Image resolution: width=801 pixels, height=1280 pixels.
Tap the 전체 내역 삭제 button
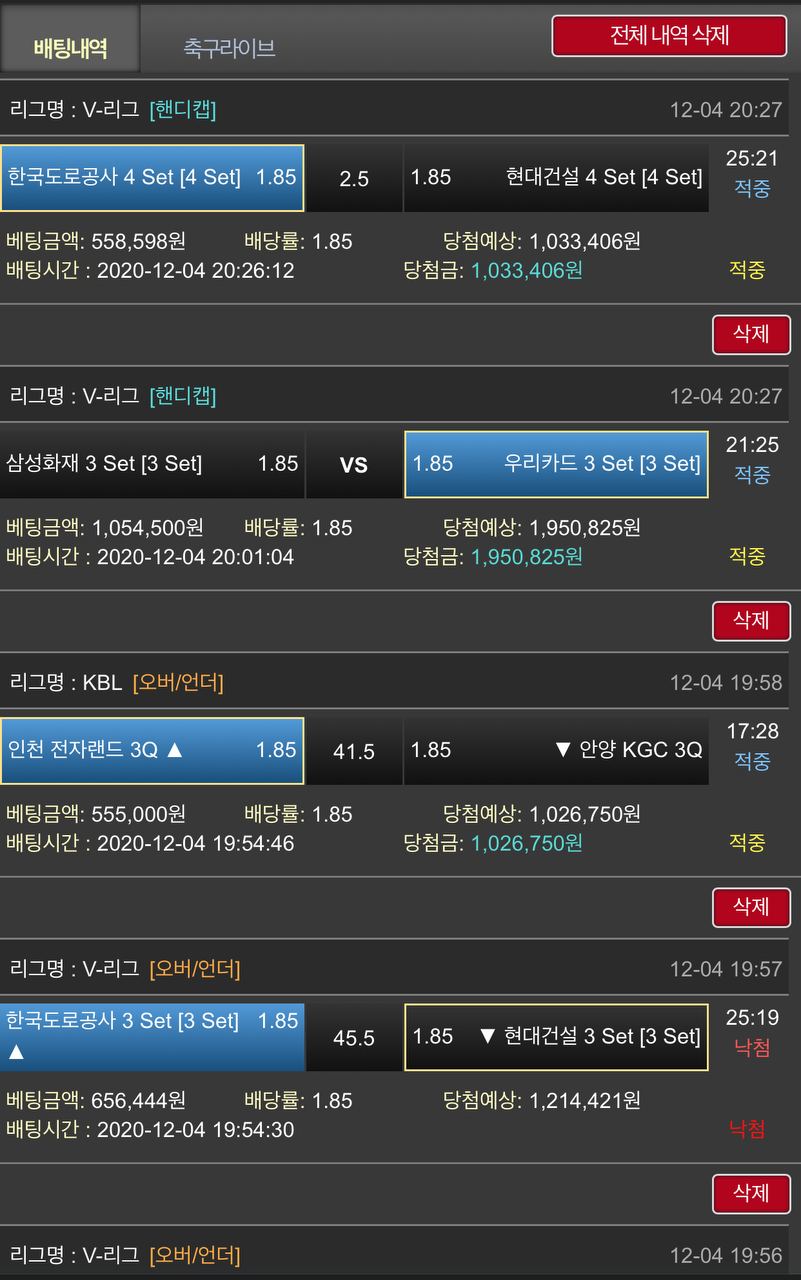pyautogui.click(x=669, y=36)
